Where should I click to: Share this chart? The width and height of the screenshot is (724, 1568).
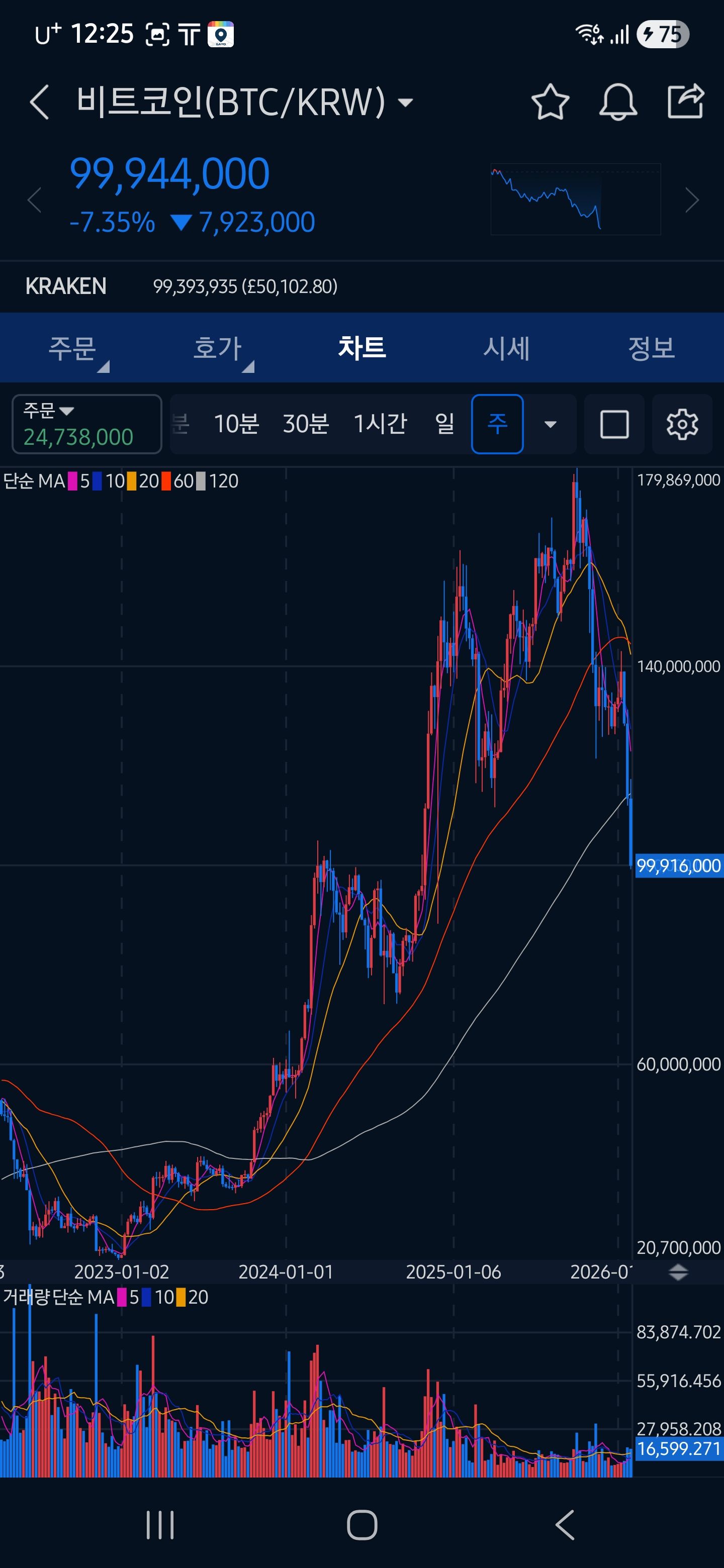tap(685, 102)
